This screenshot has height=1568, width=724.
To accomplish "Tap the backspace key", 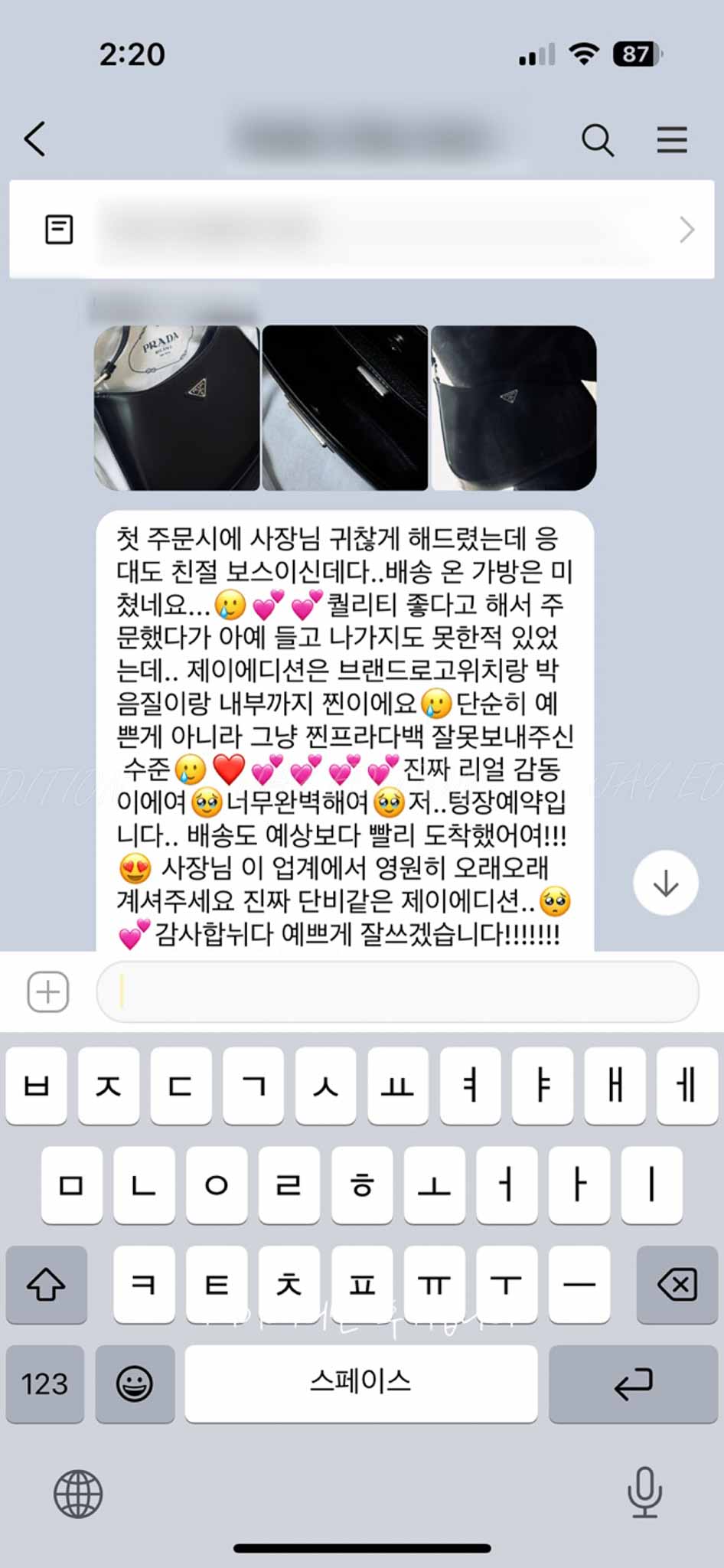I will 677,1285.
